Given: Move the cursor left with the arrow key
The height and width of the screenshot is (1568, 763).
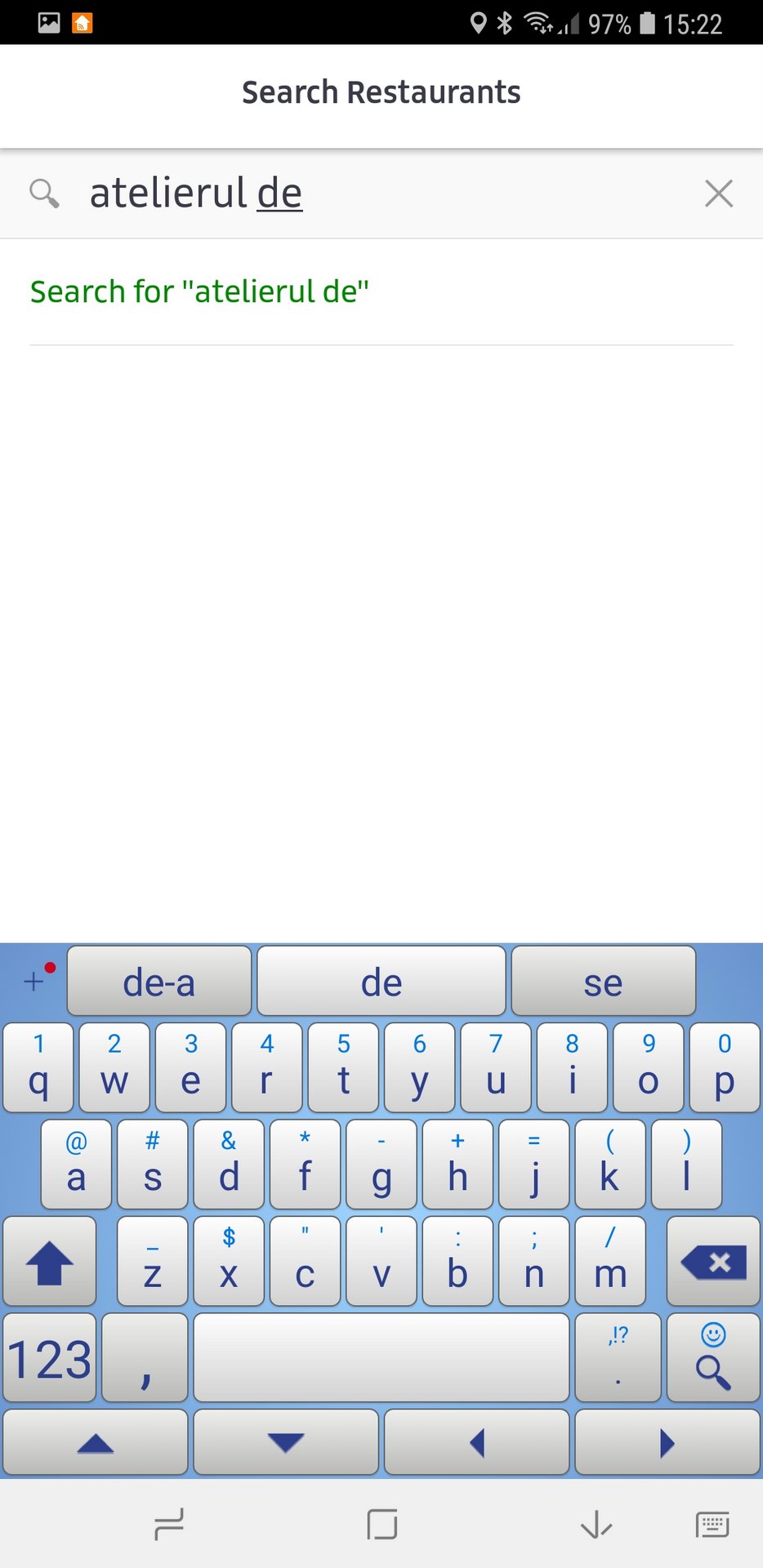Looking at the screenshot, I should [476, 1443].
